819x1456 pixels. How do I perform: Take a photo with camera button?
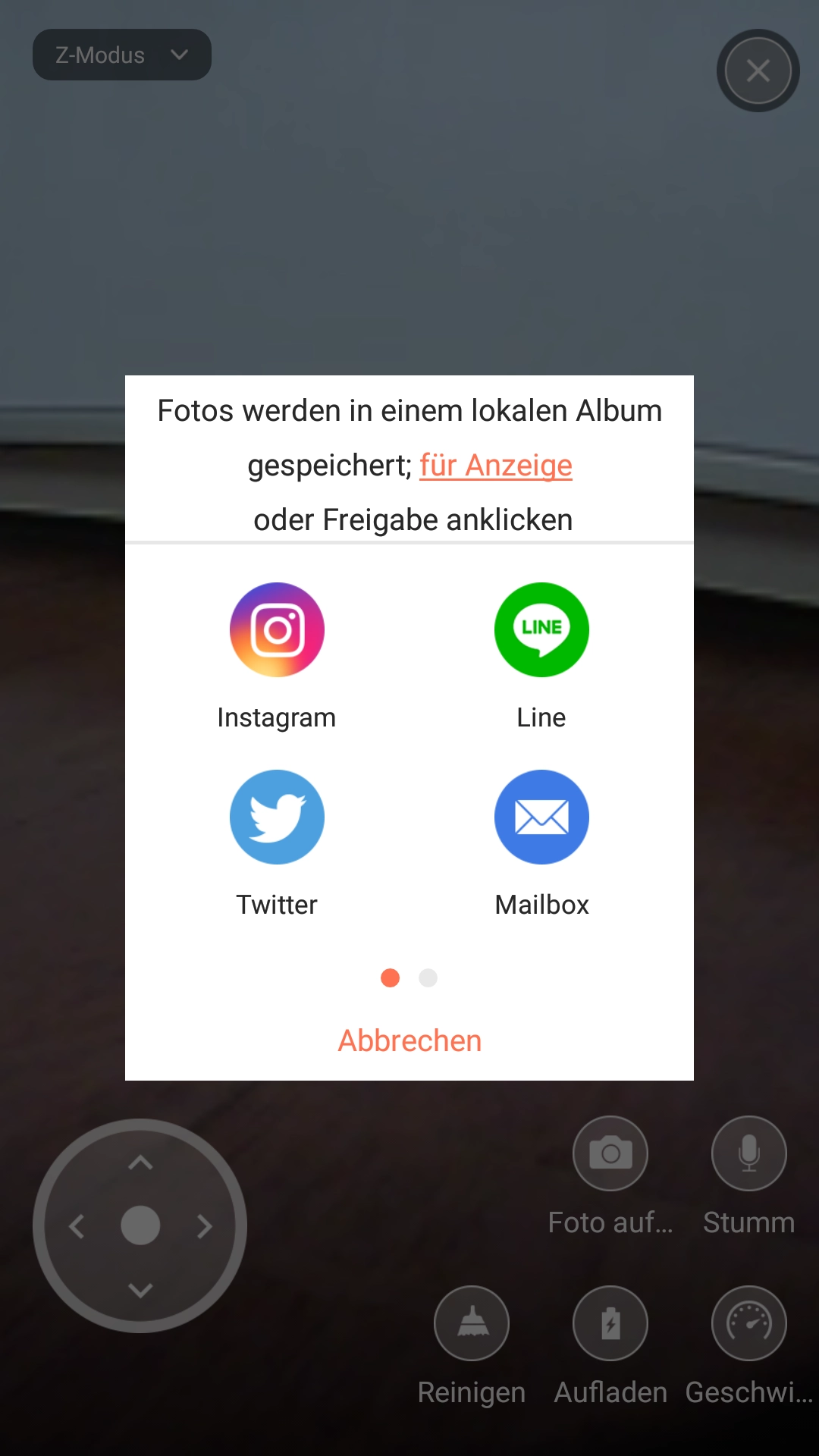[x=610, y=1153]
